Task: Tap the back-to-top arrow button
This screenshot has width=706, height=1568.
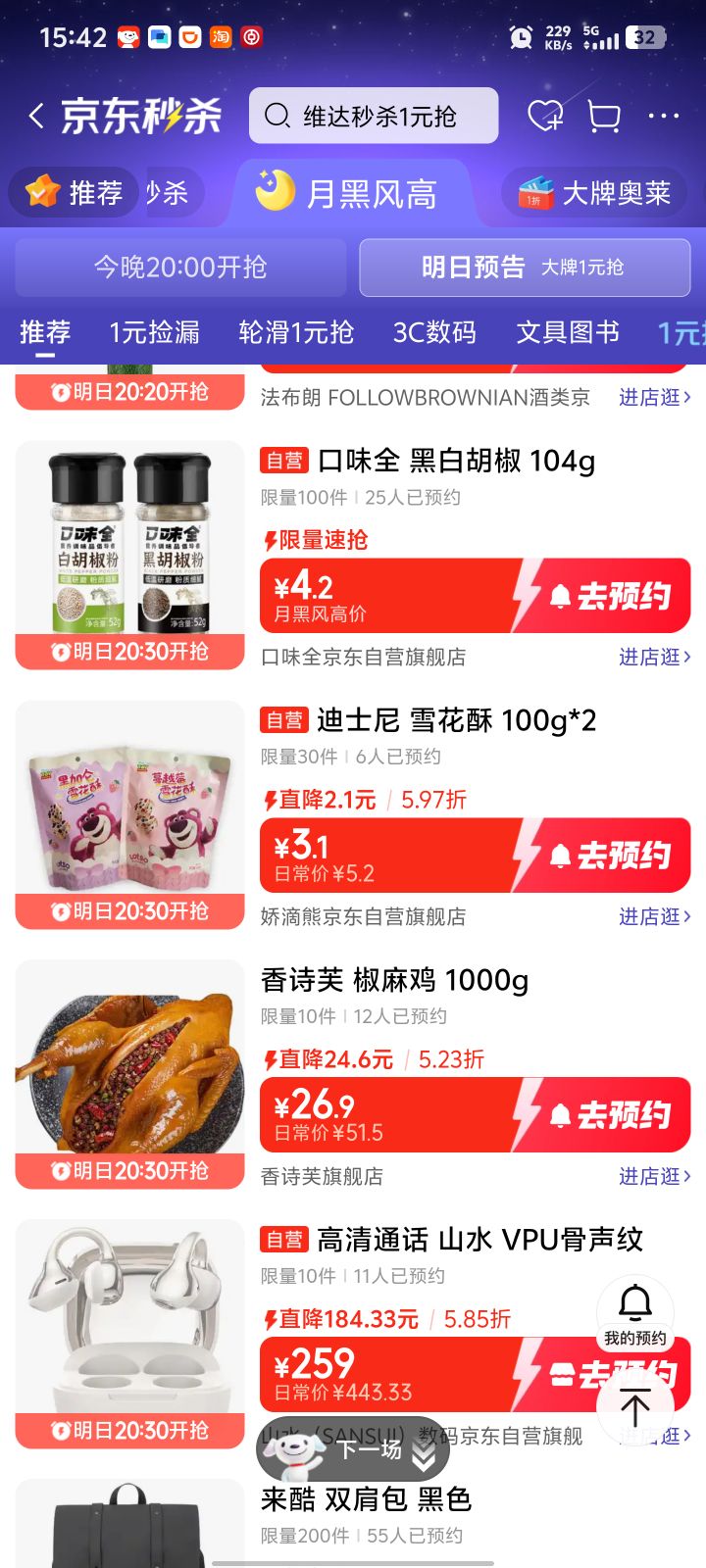Action: point(635,1409)
